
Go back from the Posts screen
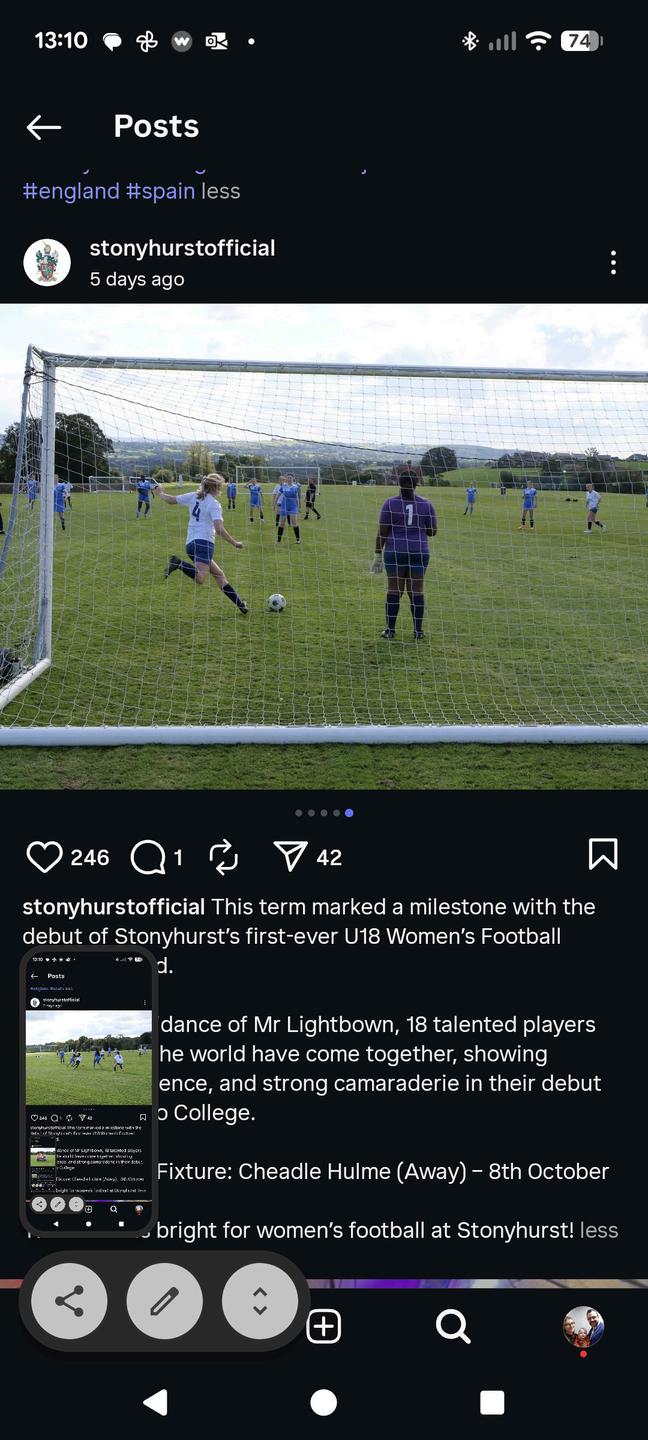coord(44,127)
